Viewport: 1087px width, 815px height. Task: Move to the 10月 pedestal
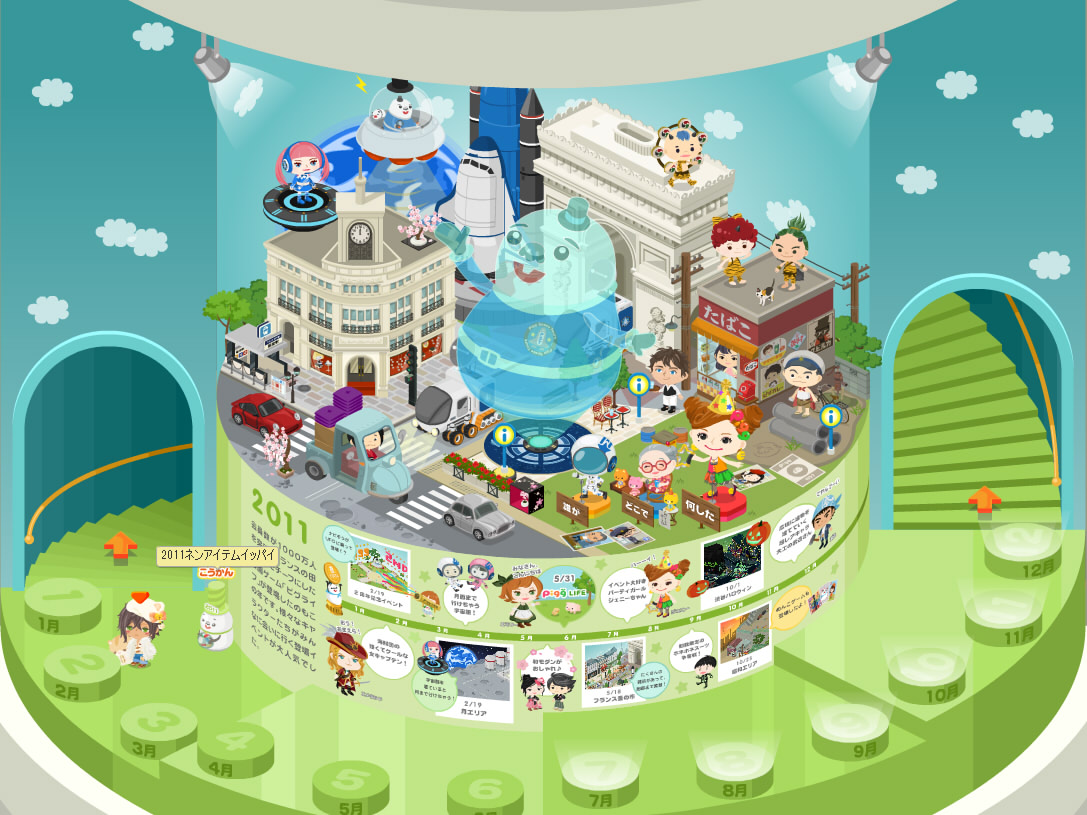point(929,667)
